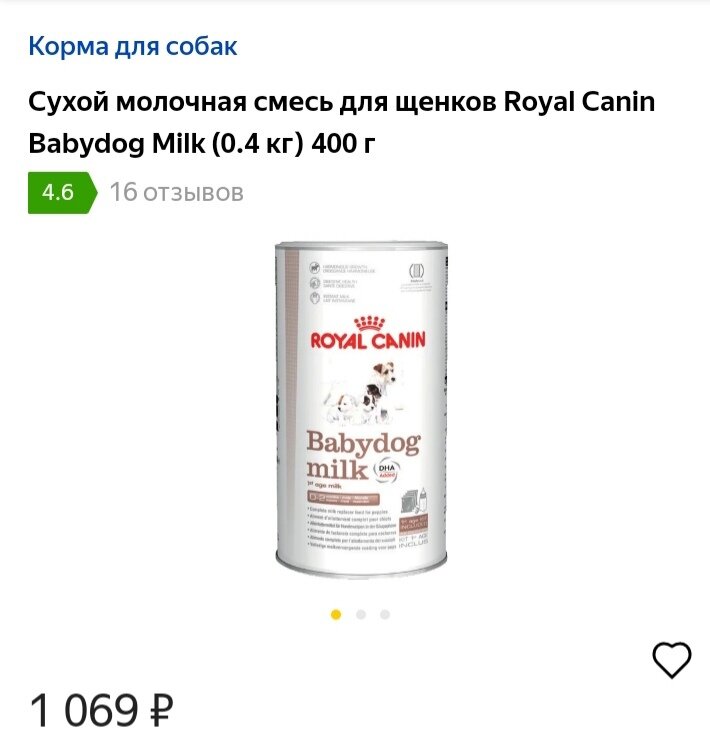
Task: Open the 16 отзывов reviews
Action: 176,192
